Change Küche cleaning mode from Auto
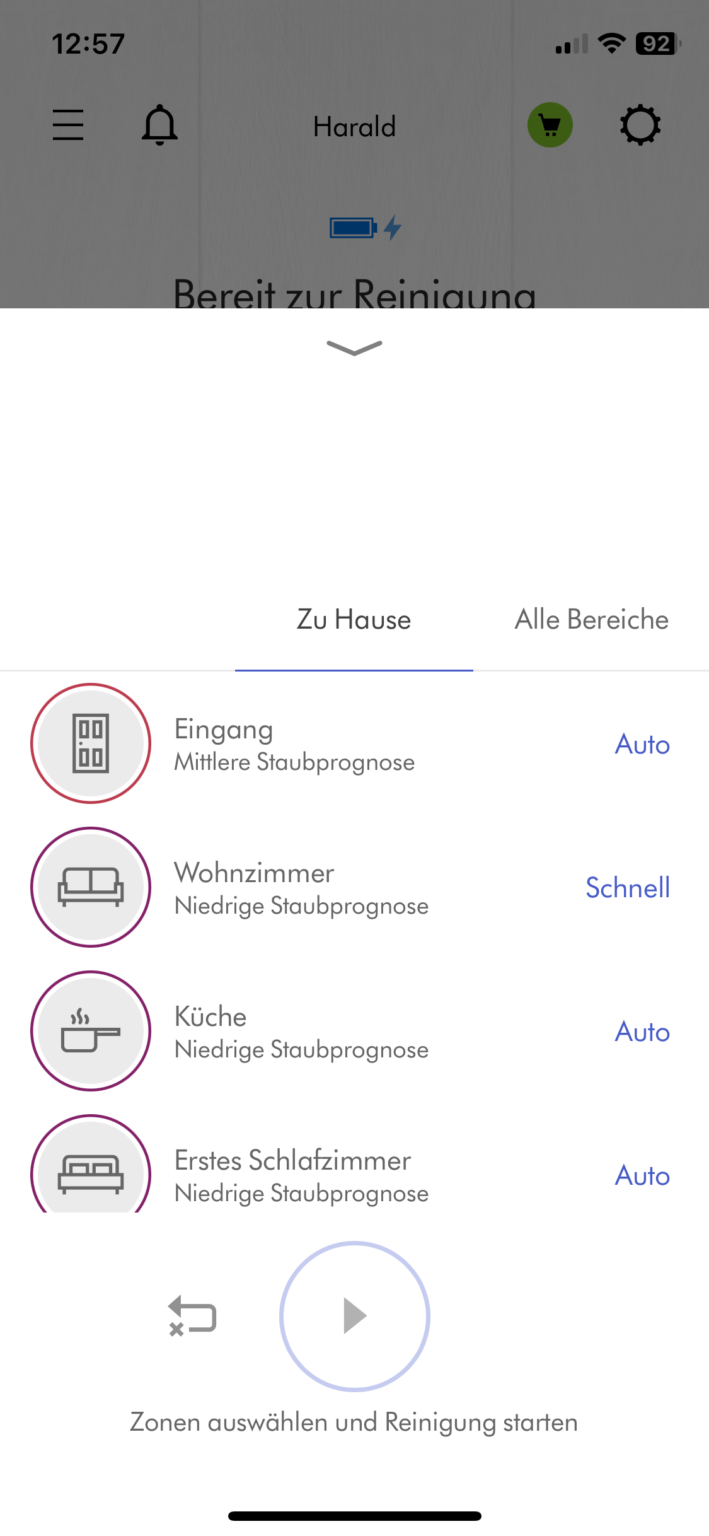The image size is (709, 1536). [x=642, y=1032]
